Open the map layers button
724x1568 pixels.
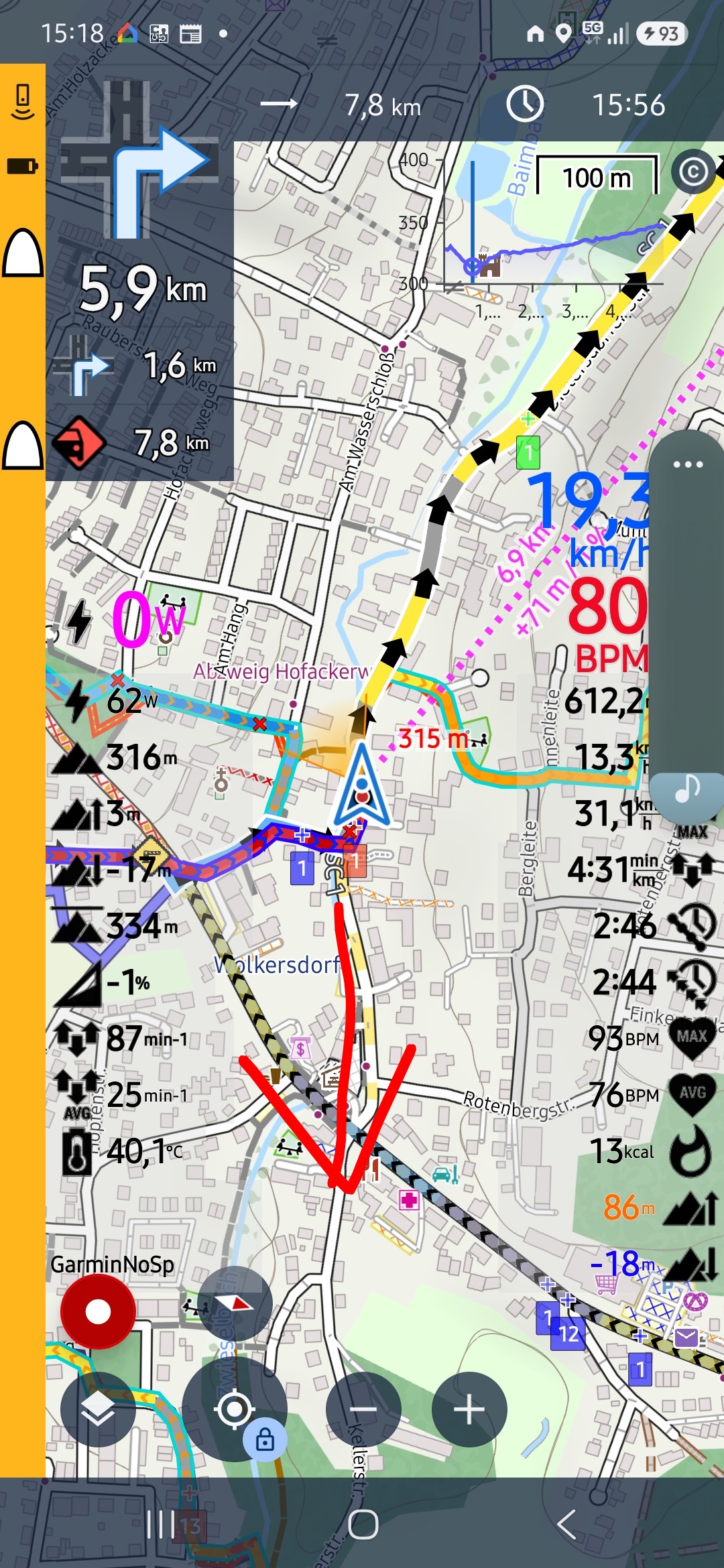coord(98,1409)
